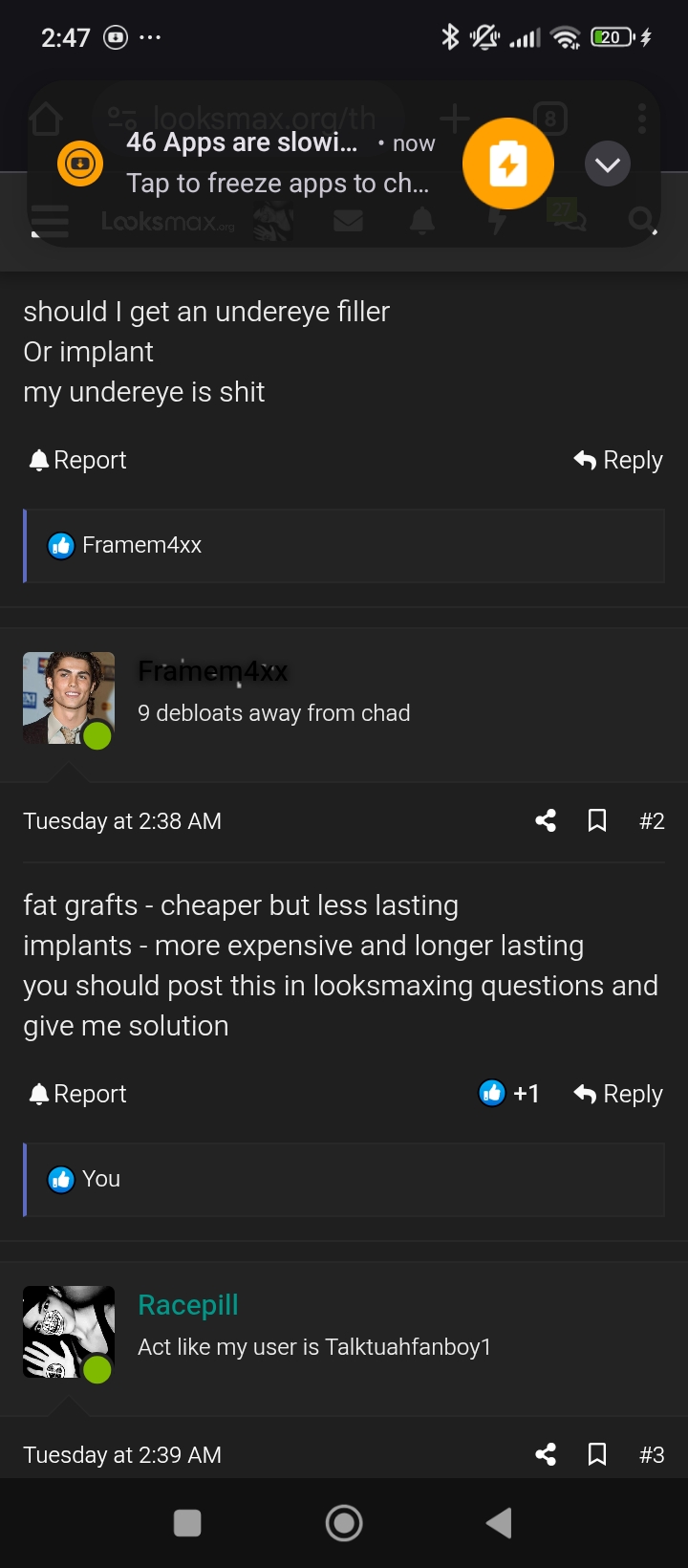Image resolution: width=688 pixels, height=1568 pixels.
Task: Open the permalink for post #2
Action: 652,820
